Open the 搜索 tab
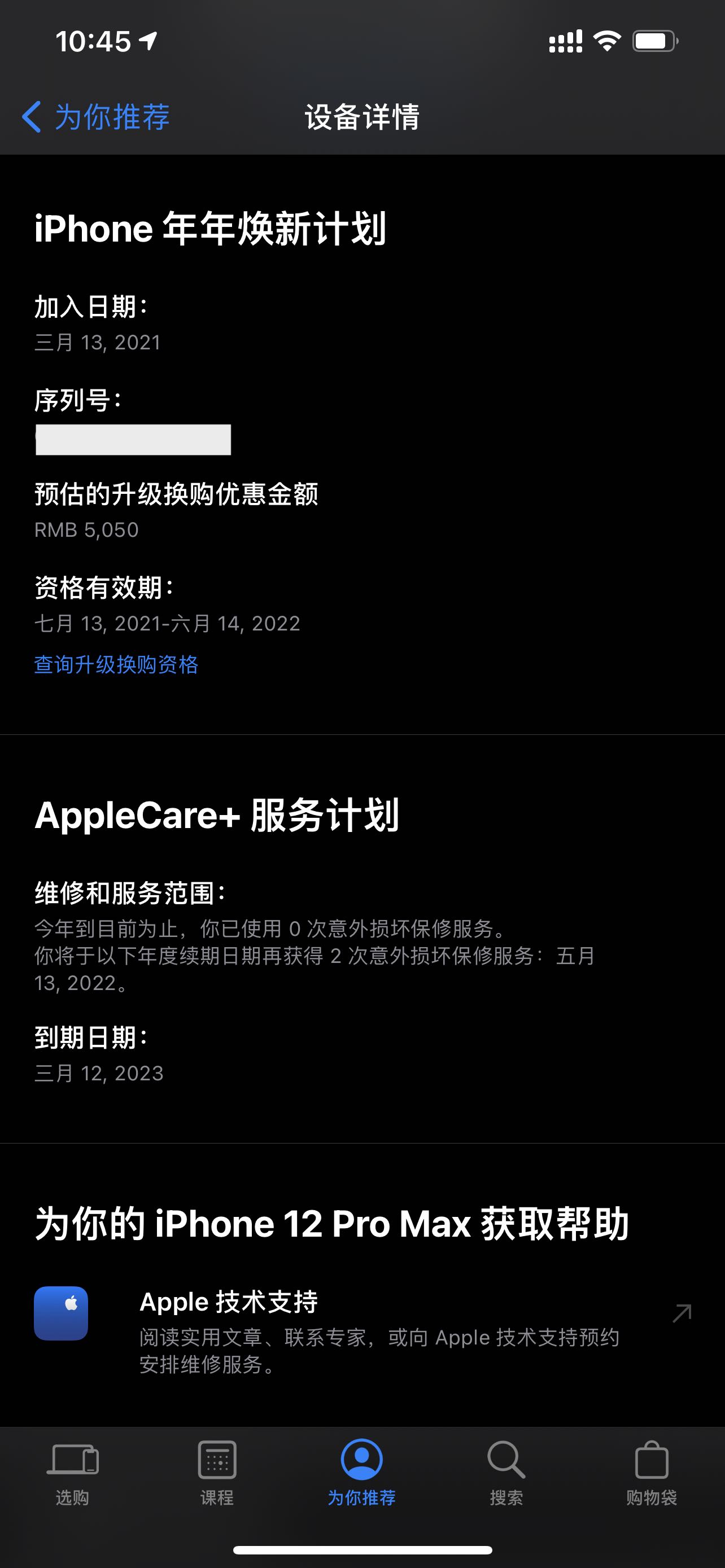 [506, 1471]
